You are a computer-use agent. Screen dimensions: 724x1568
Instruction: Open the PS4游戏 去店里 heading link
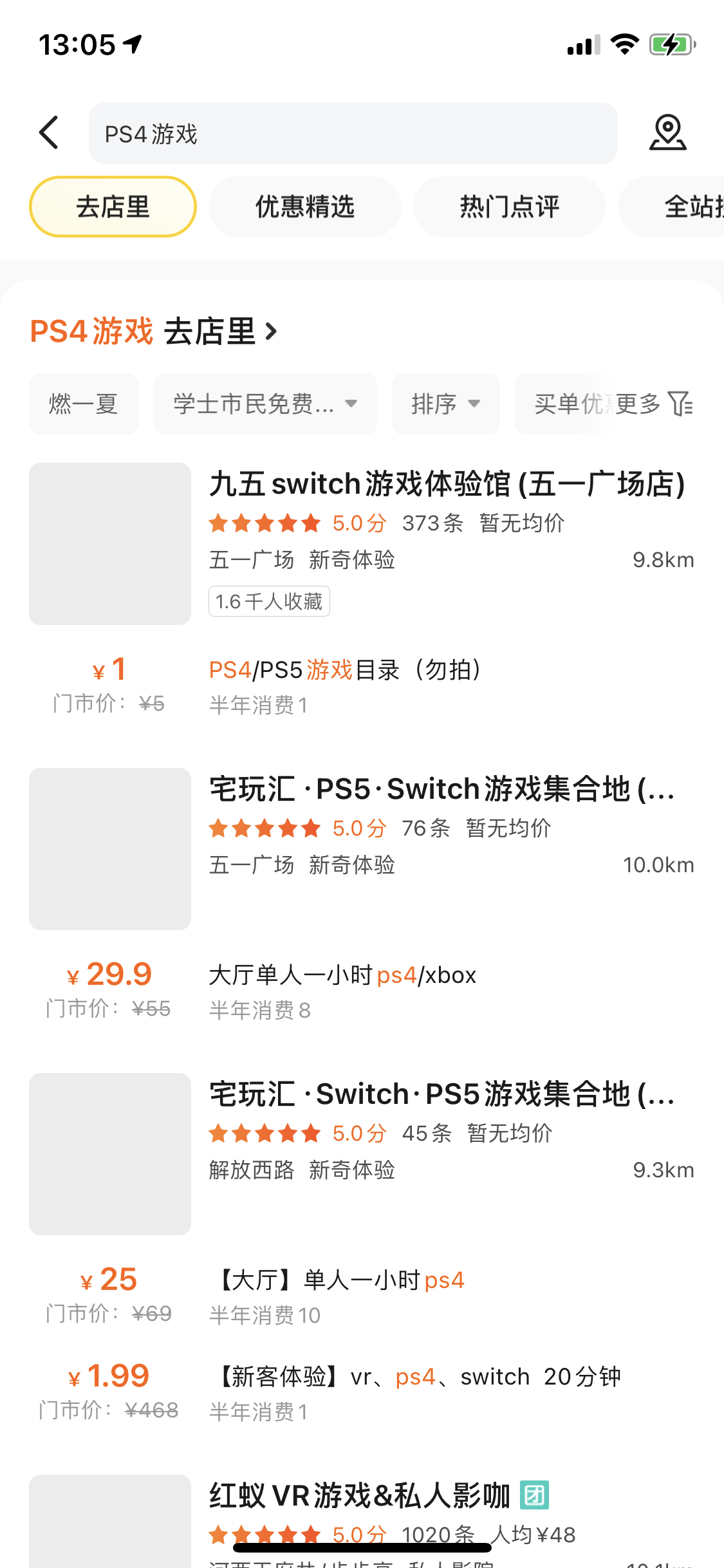pos(154,331)
